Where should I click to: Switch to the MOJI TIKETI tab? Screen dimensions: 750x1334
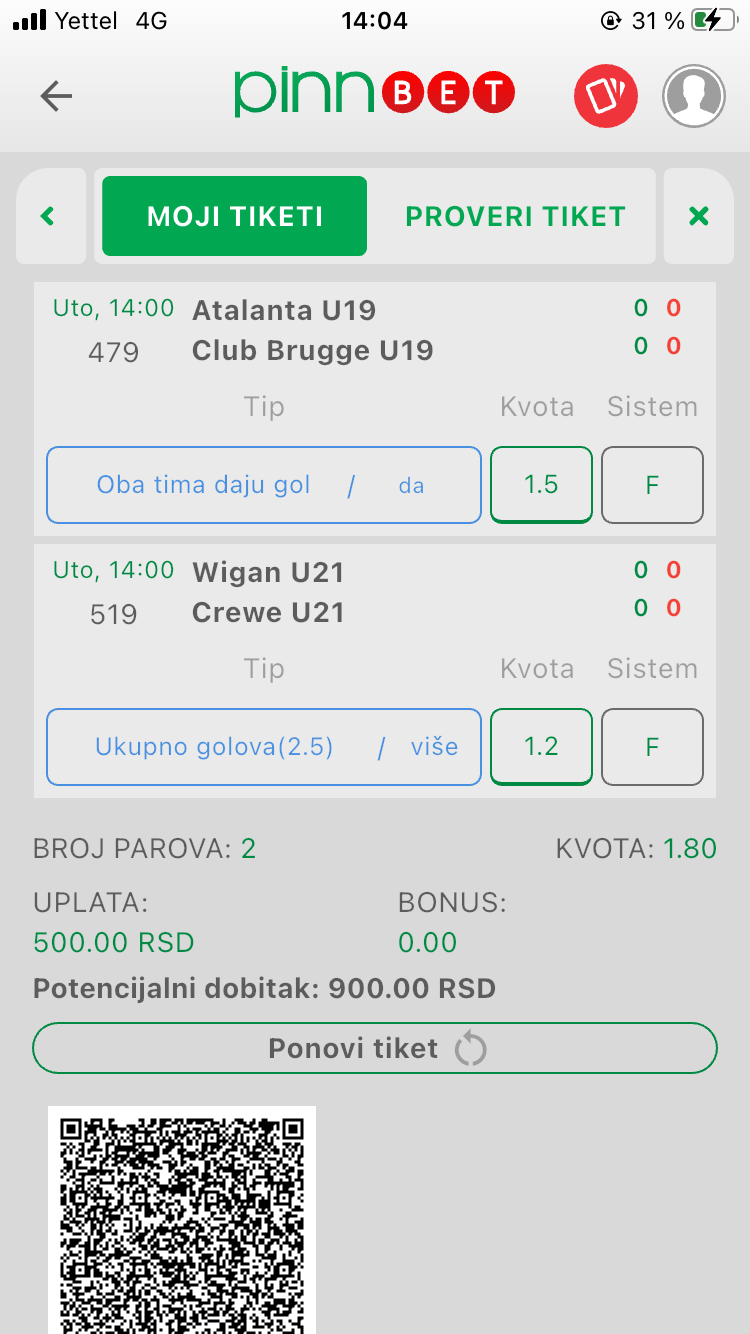[x=235, y=216]
